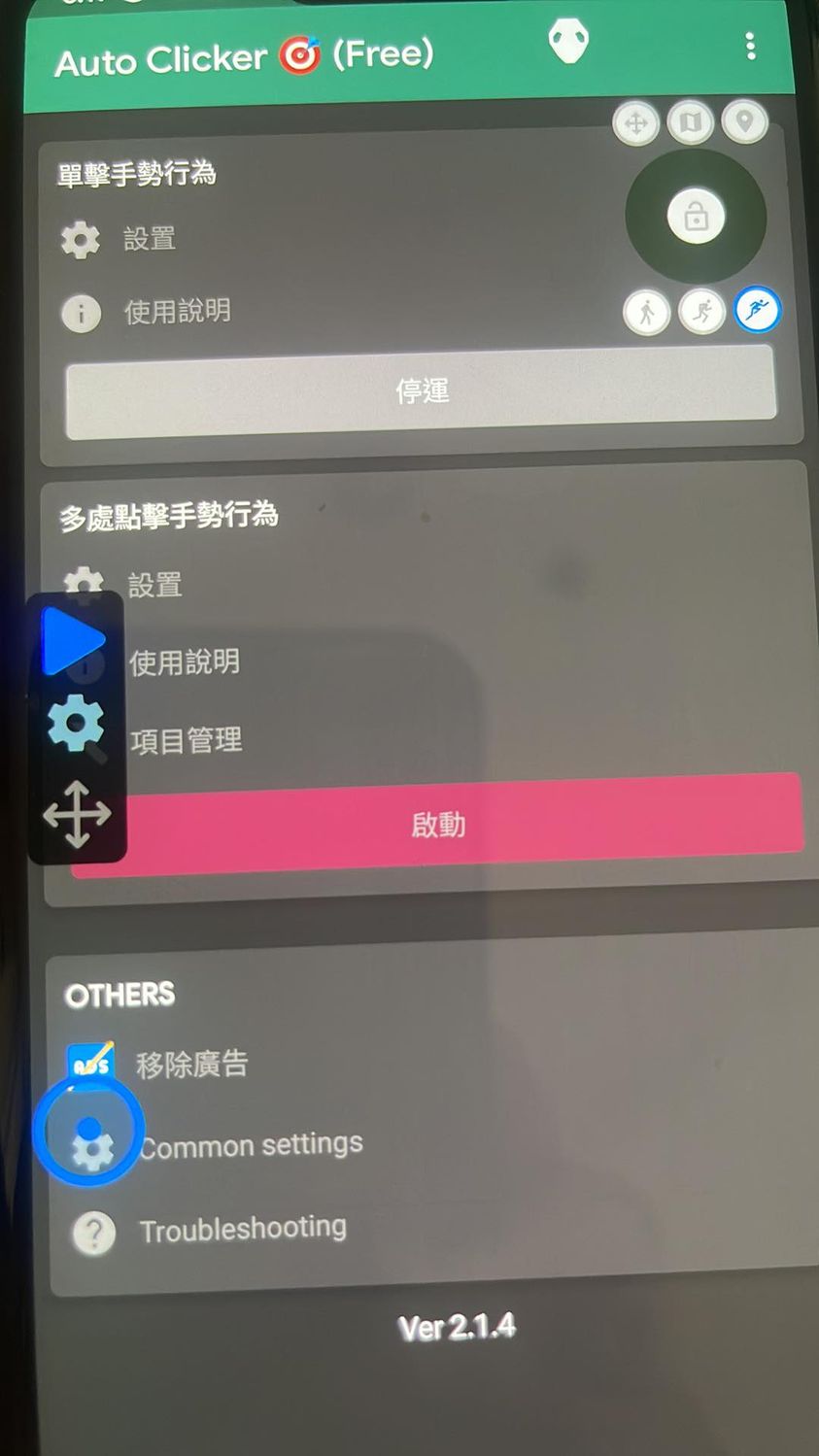Open Common settings
The height and width of the screenshot is (1456, 819).
point(250,1145)
